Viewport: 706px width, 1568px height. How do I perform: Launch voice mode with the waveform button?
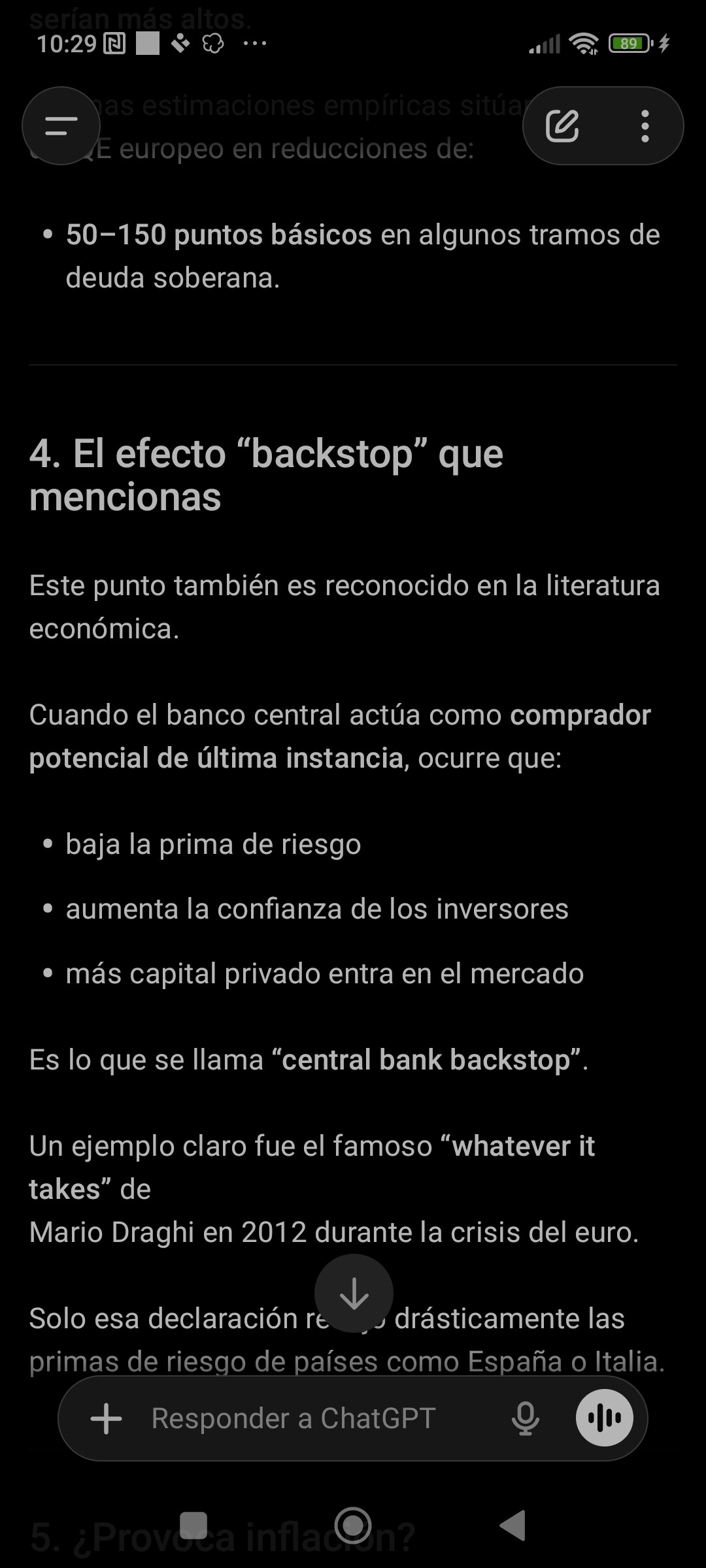pyautogui.click(x=604, y=1418)
